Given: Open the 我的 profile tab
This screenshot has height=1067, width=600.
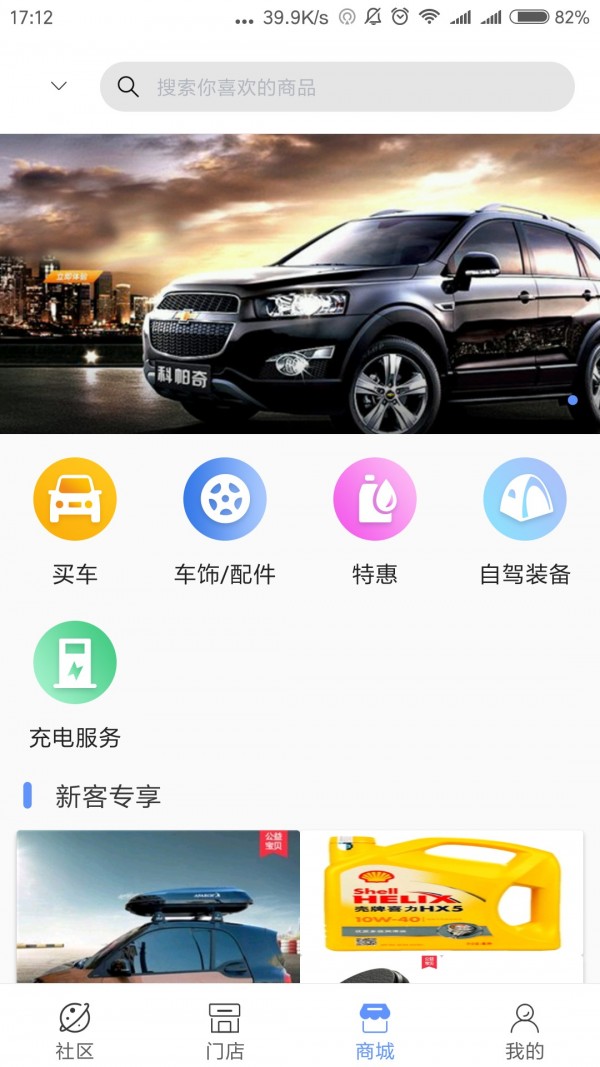Looking at the screenshot, I should (525, 1030).
